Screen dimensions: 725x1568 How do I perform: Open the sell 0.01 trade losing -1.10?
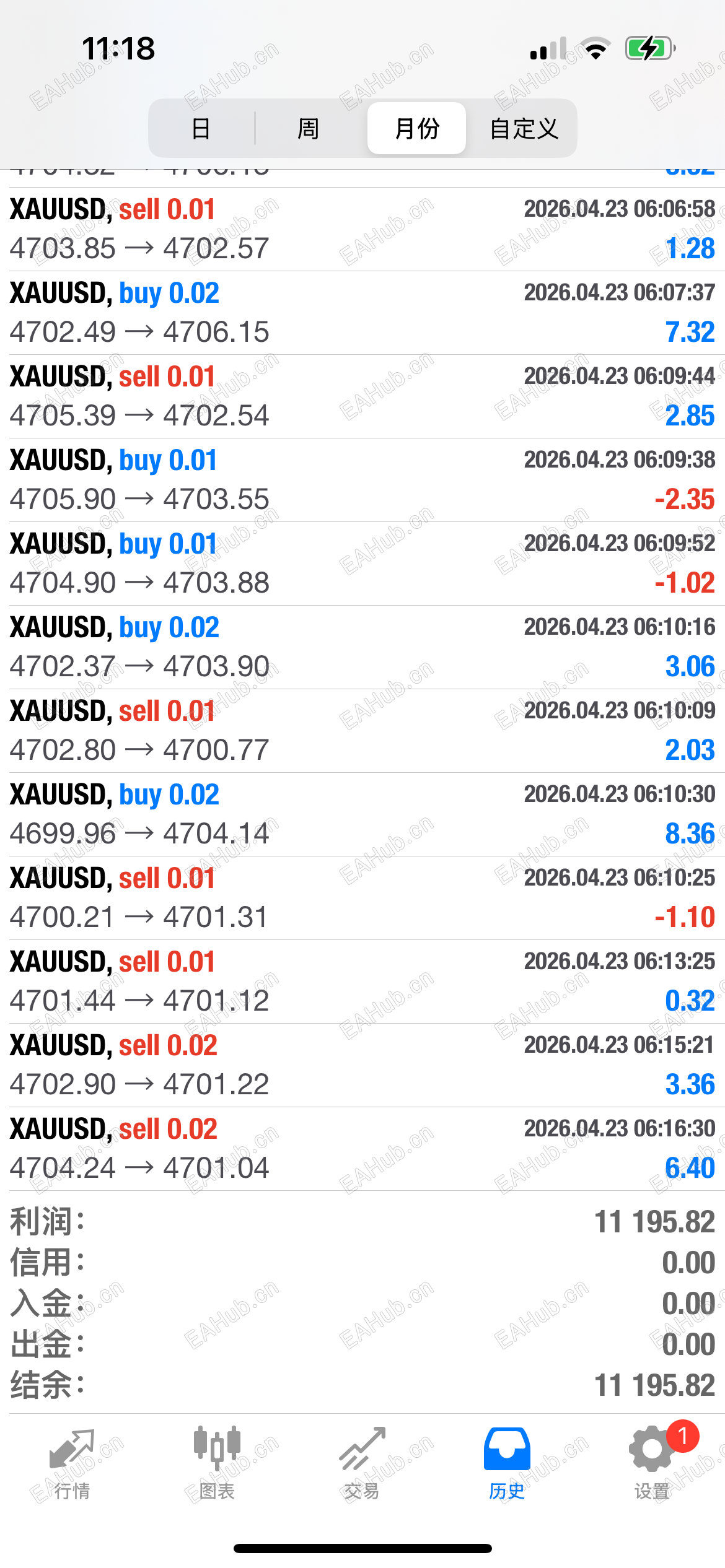click(362, 898)
